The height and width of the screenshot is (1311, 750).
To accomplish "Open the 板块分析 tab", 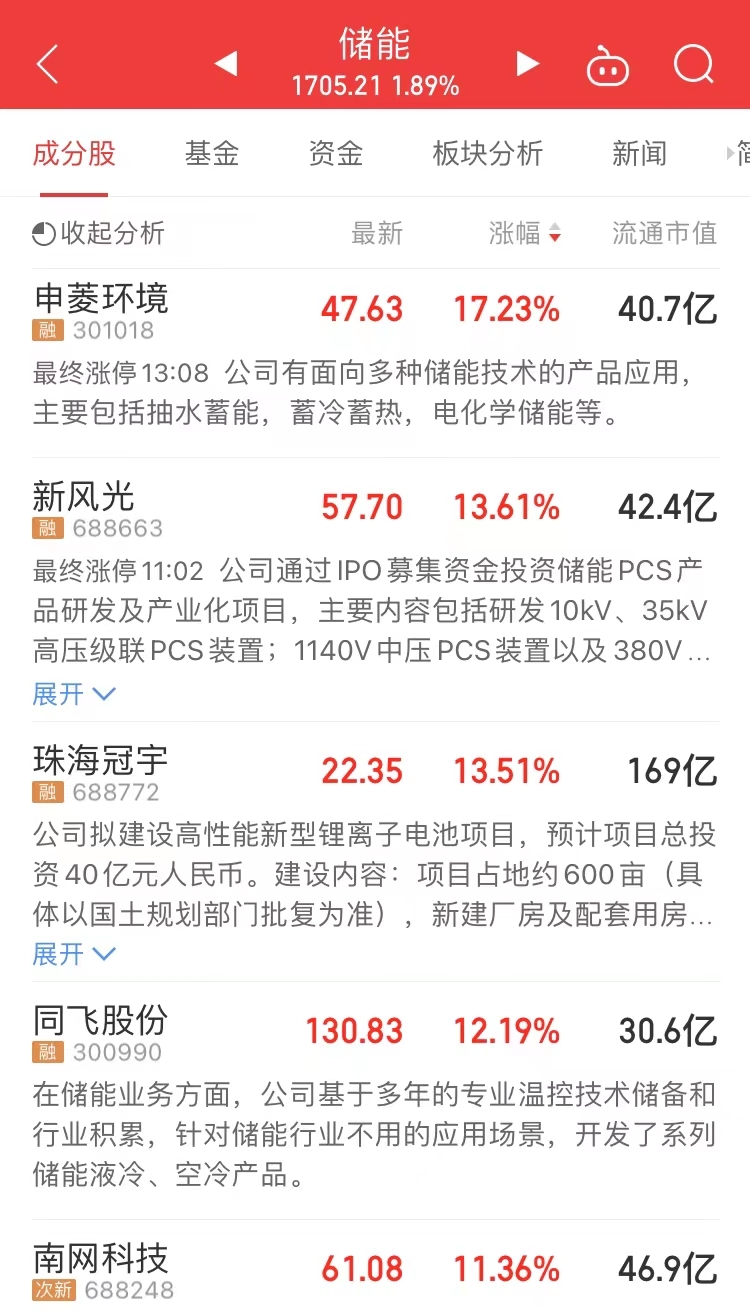I will [487, 154].
